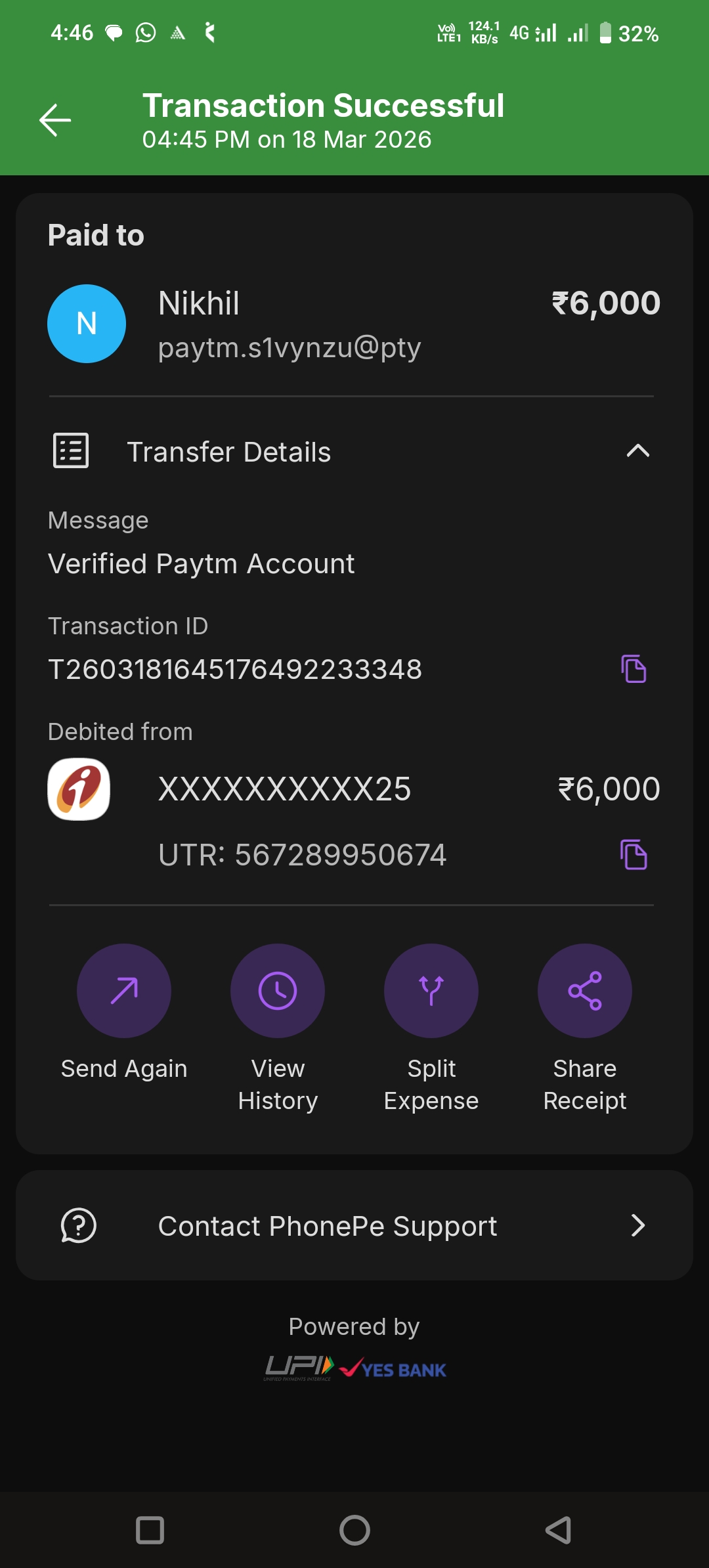Open Contact PhonePe Support
Screen dimensions: 709x1568
coord(354,1225)
